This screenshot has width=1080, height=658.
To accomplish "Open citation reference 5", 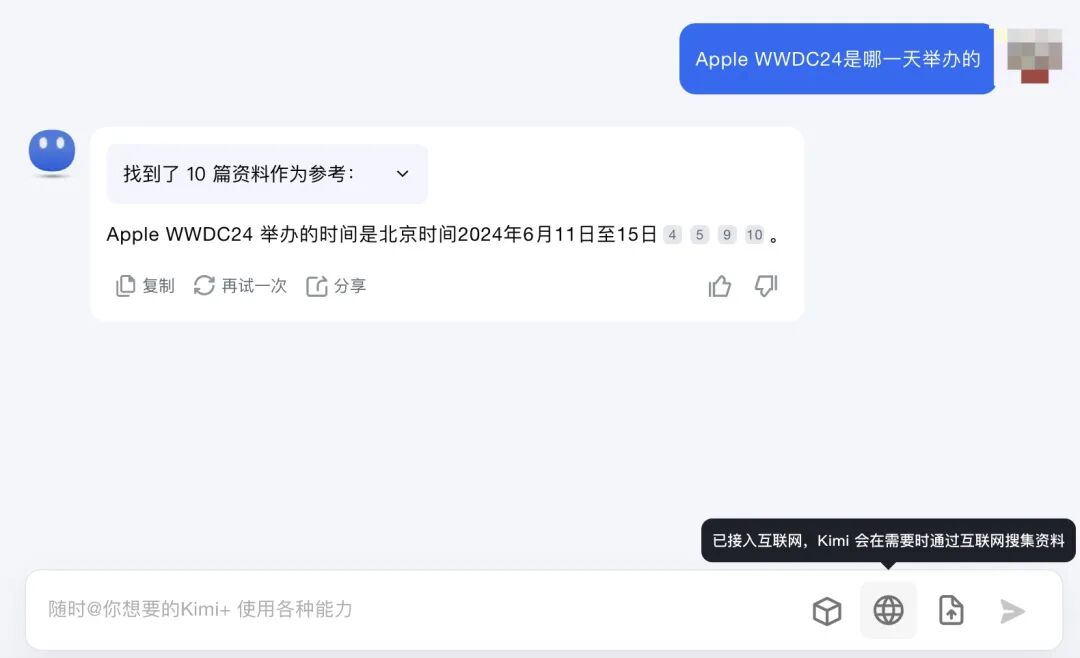I will pyautogui.click(x=700, y=235).
